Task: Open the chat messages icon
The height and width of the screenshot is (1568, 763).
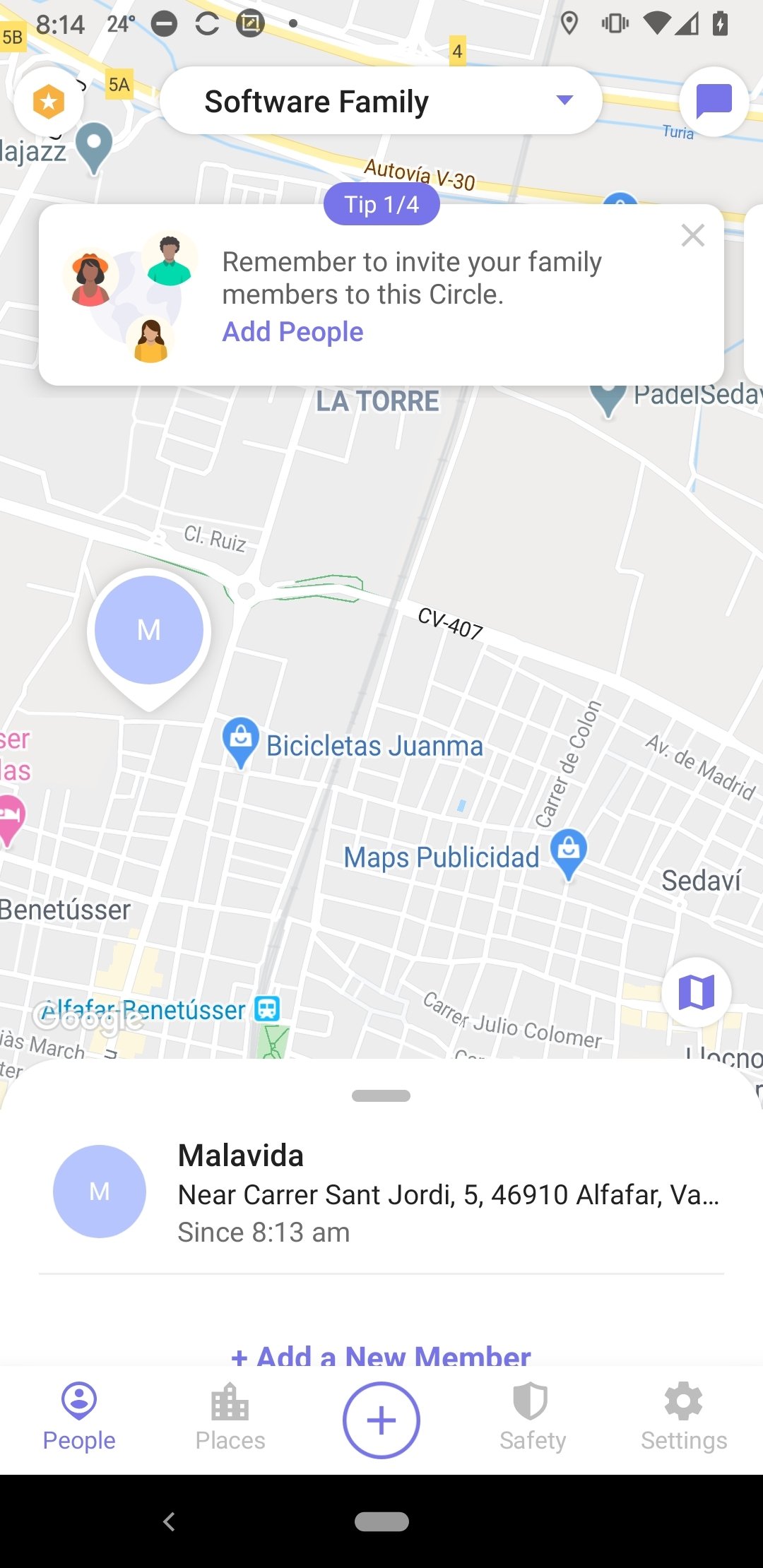Action: point(714,102)
